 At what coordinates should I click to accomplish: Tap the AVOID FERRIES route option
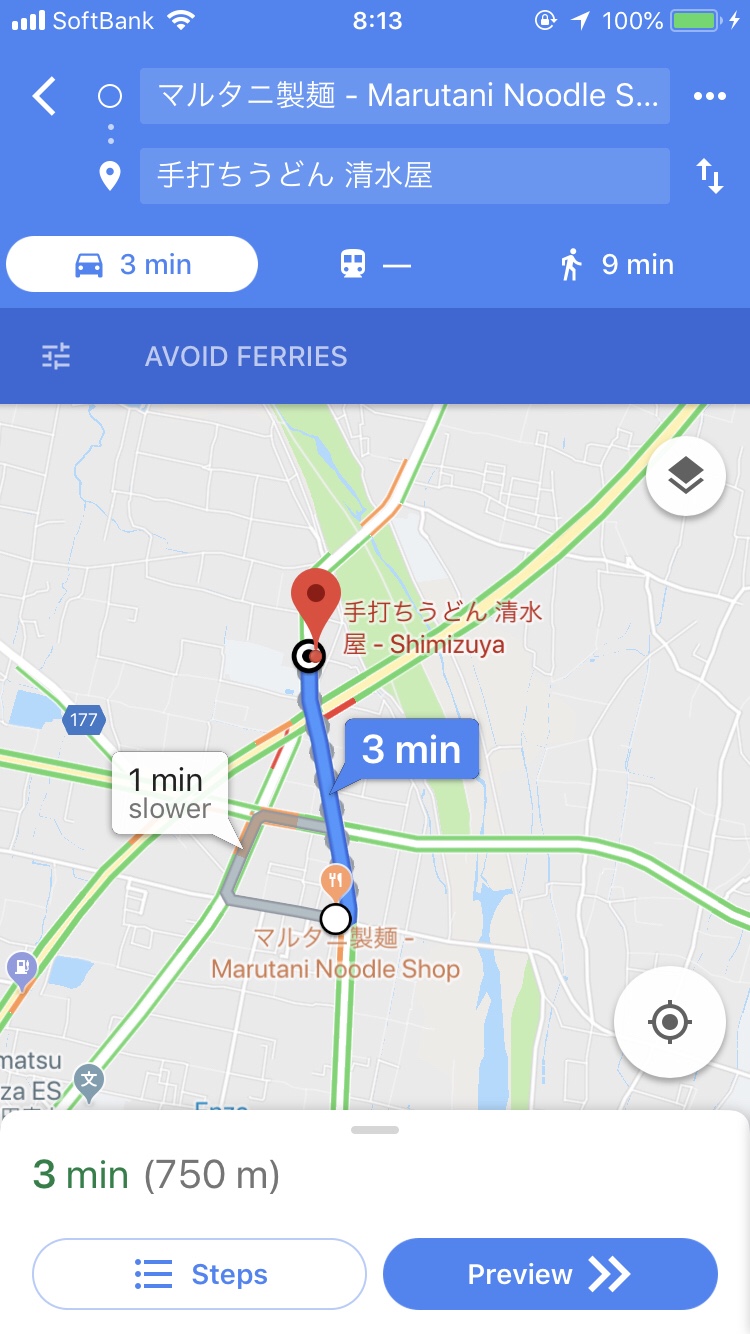[x=246, y=356]
